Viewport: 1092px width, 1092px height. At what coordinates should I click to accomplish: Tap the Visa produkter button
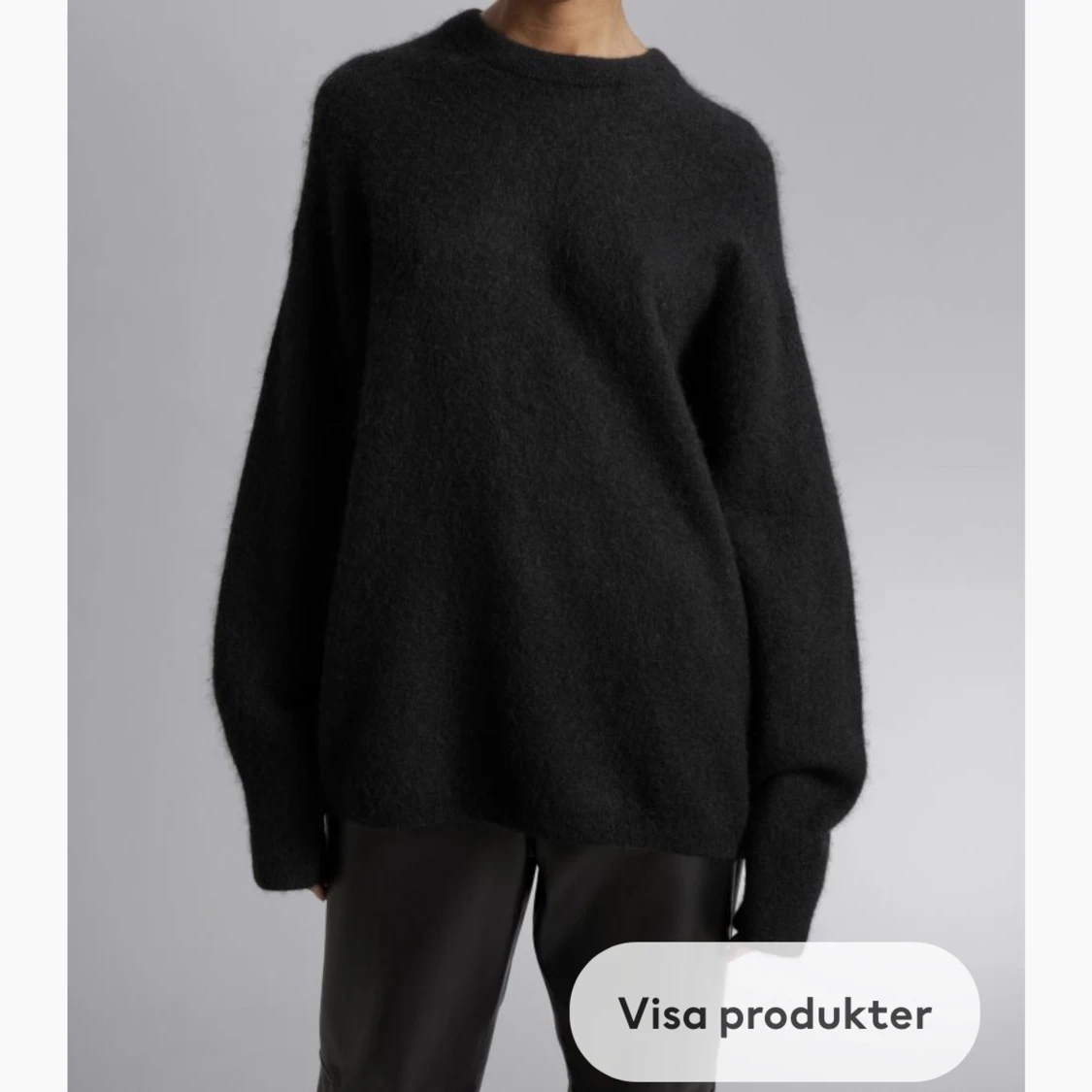[775, 1014]
